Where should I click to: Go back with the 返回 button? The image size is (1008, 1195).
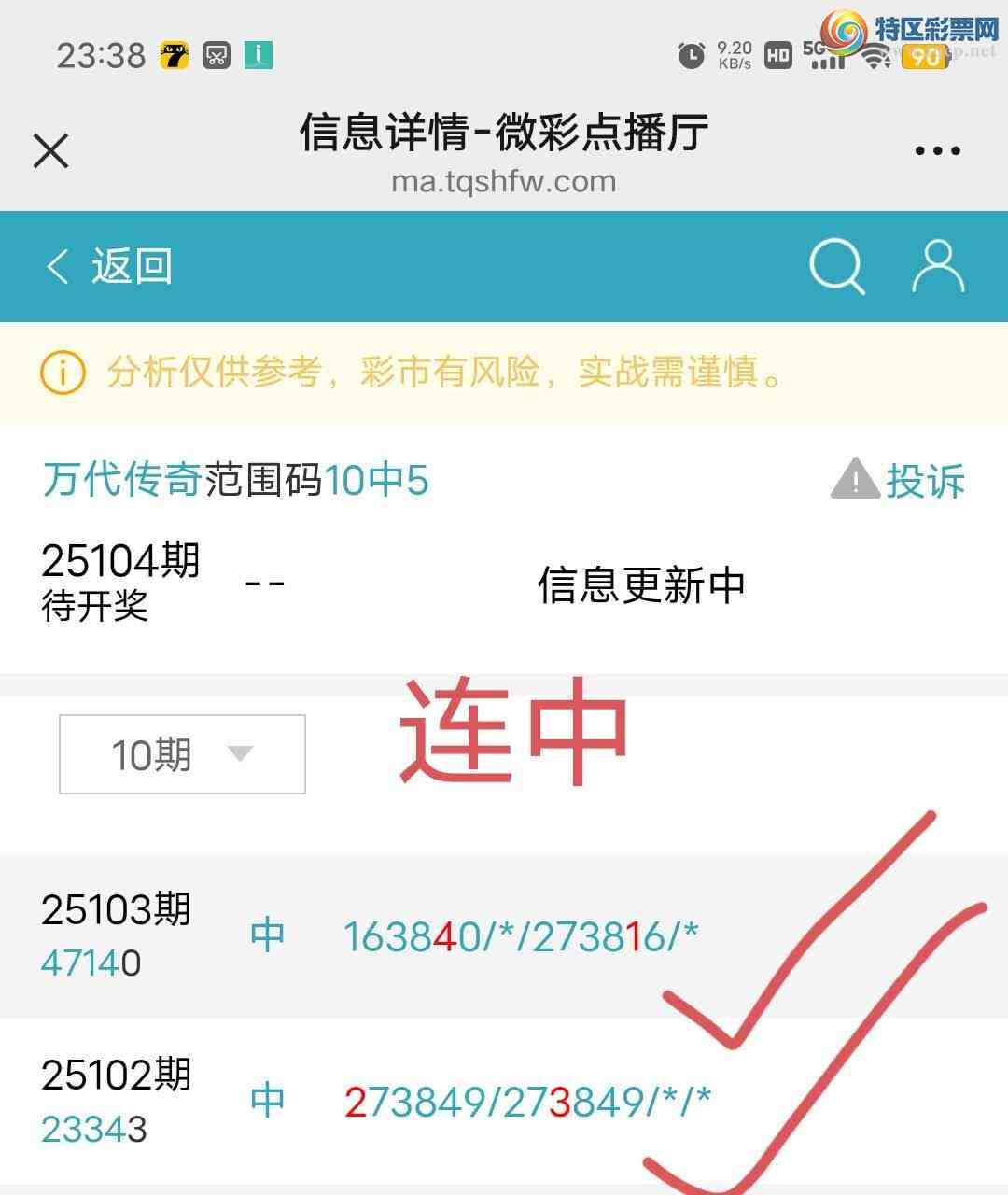tap(109, 267)
